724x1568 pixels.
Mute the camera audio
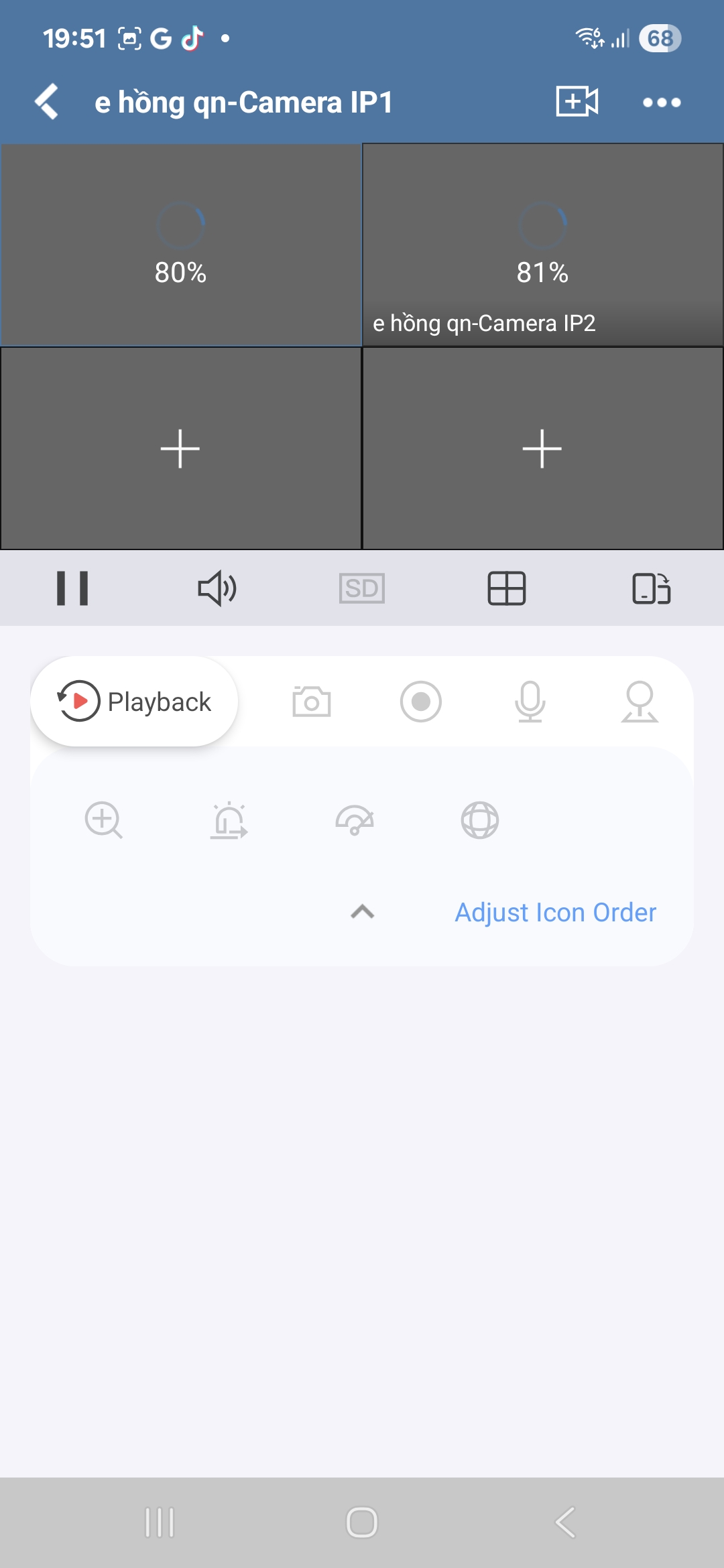click(x=217, y=588)
